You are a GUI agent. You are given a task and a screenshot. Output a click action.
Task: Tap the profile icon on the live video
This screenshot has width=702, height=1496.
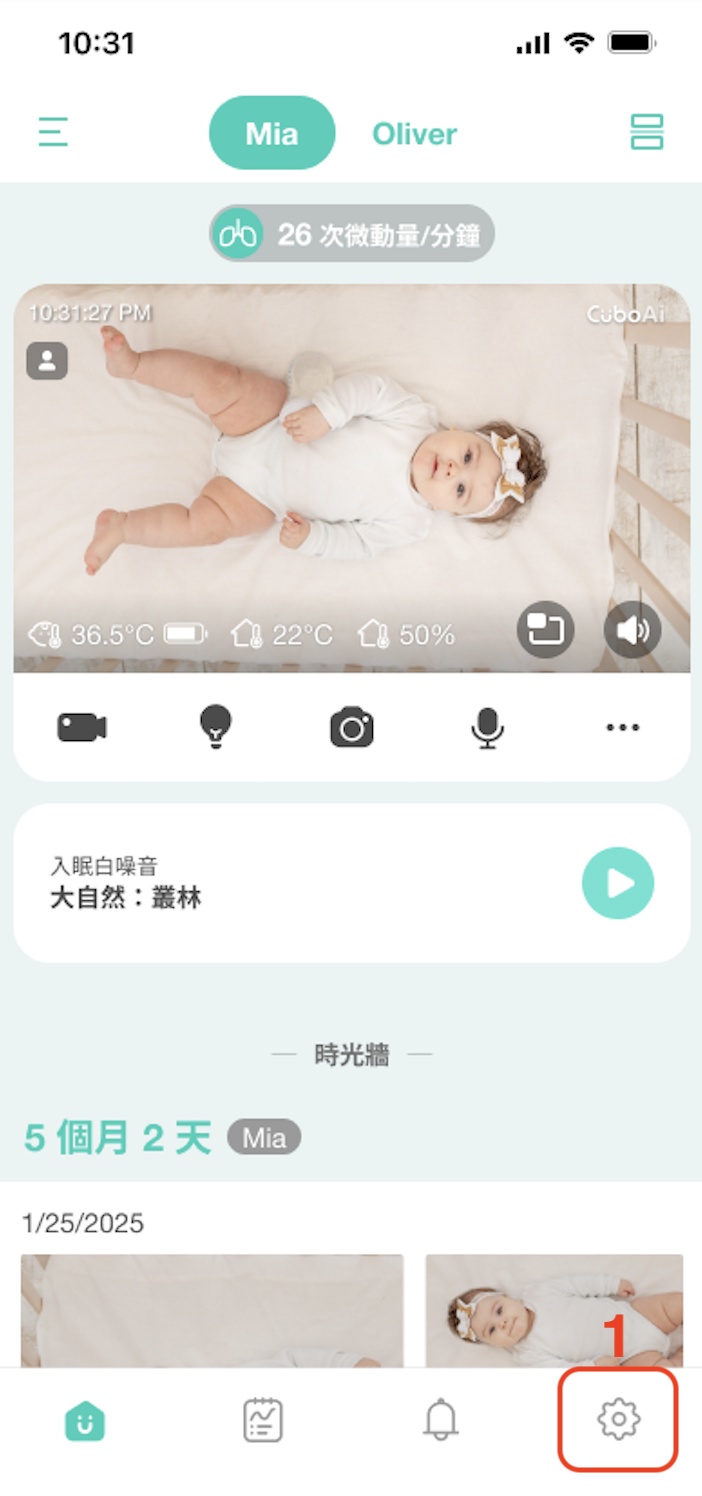pos(47,361)
